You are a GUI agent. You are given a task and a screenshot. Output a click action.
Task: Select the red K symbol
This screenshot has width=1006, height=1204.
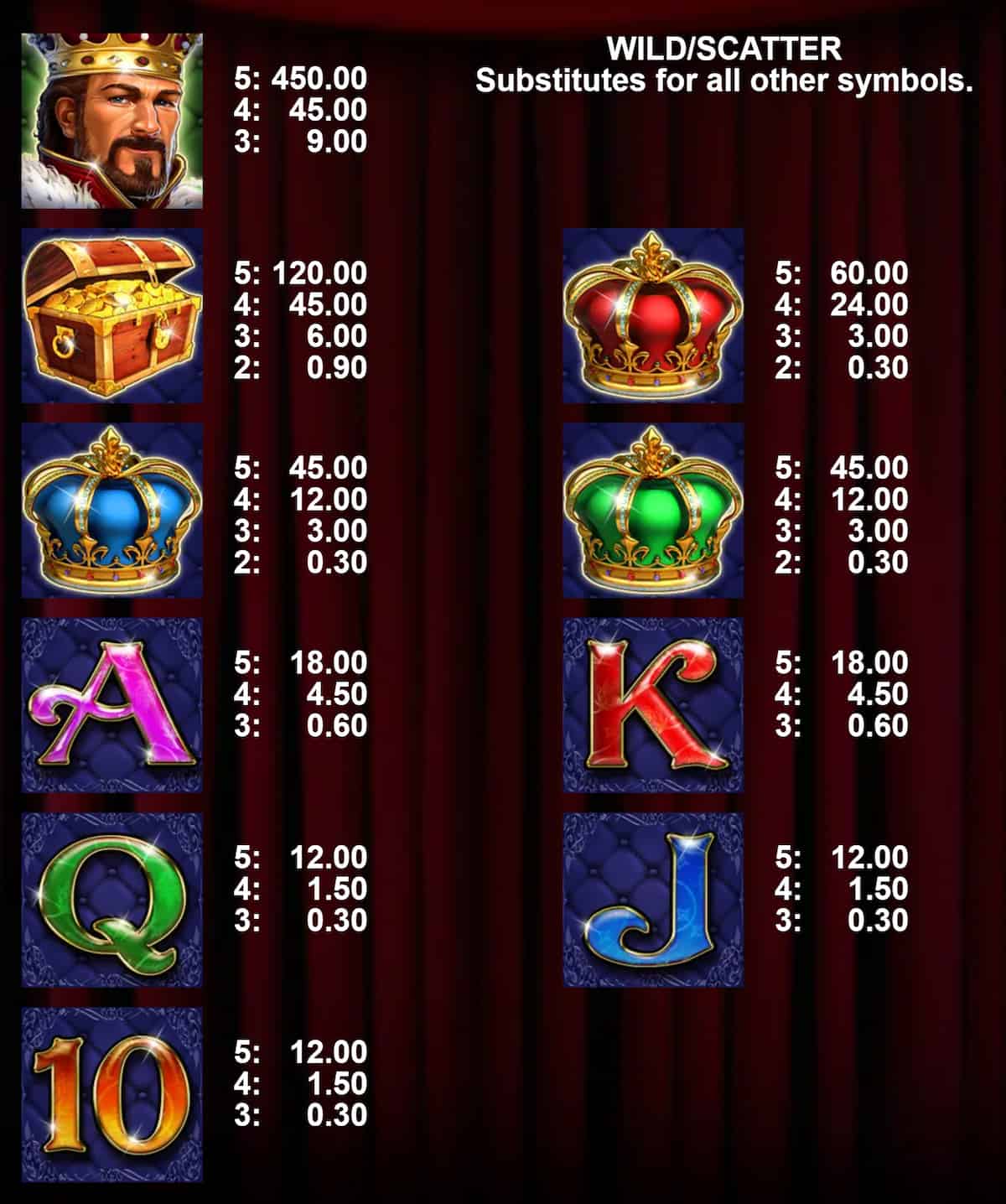[x=654, y=708]
